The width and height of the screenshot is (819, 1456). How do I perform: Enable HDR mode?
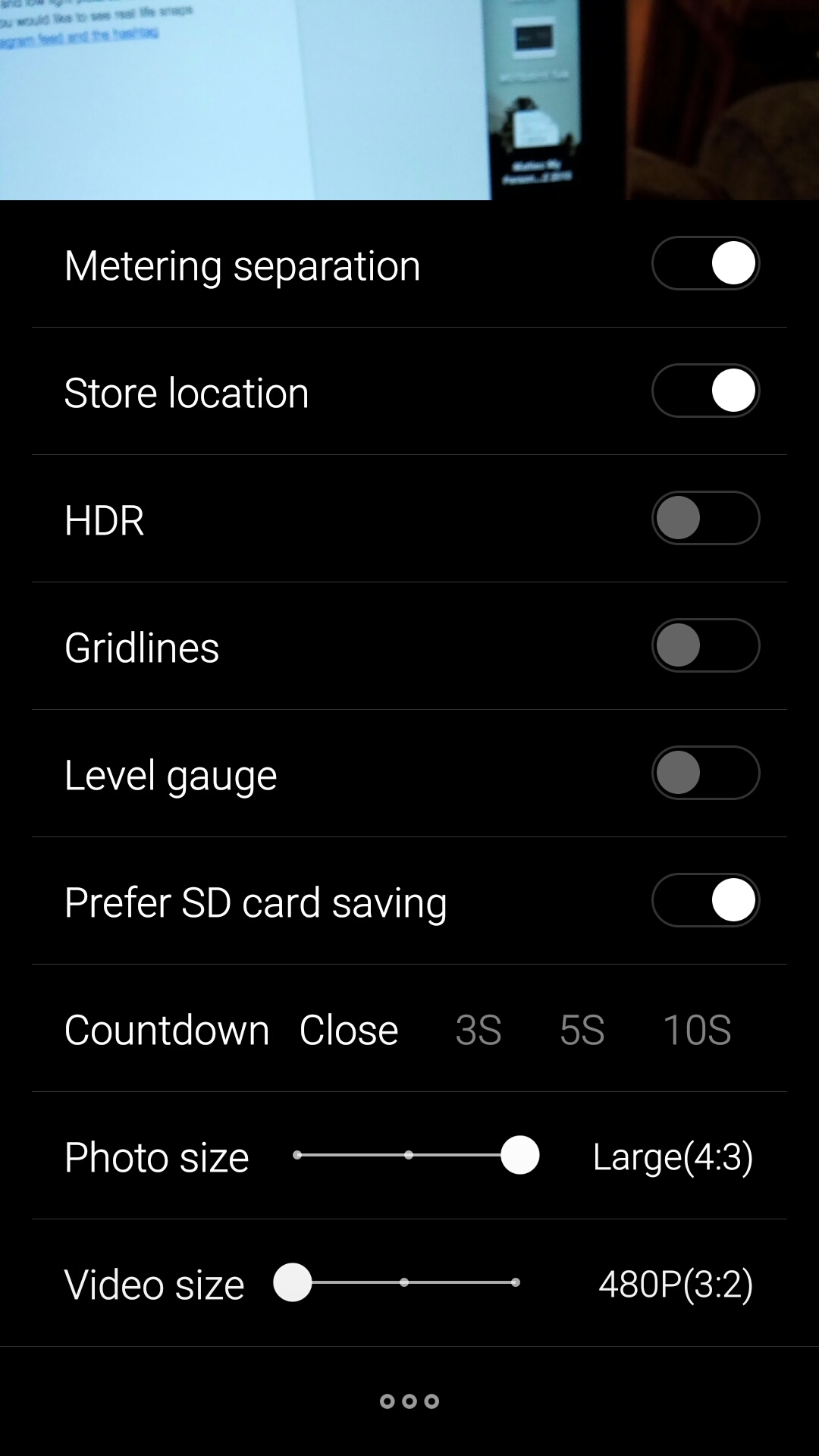(705, 518)
